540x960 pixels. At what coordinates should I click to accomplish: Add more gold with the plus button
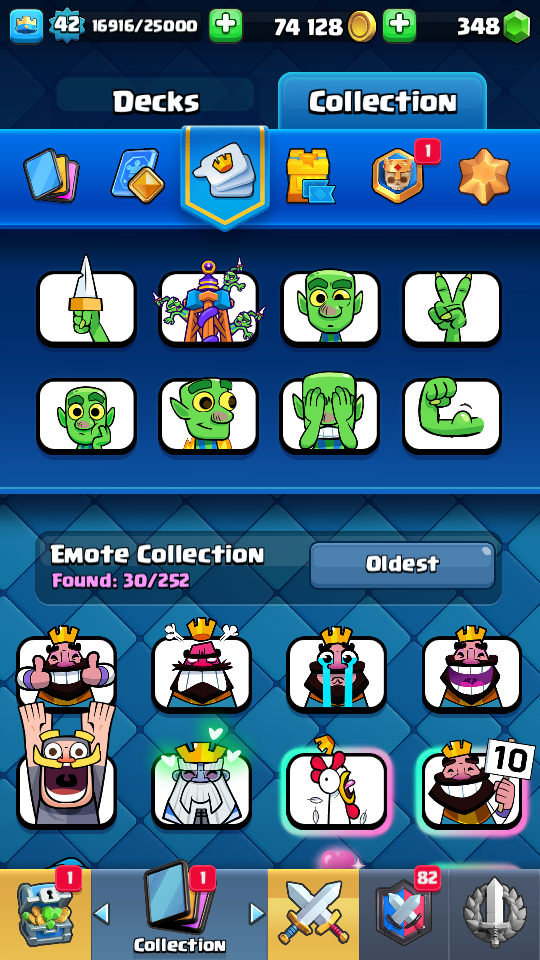pyautogui.click(x=399, y=26)
